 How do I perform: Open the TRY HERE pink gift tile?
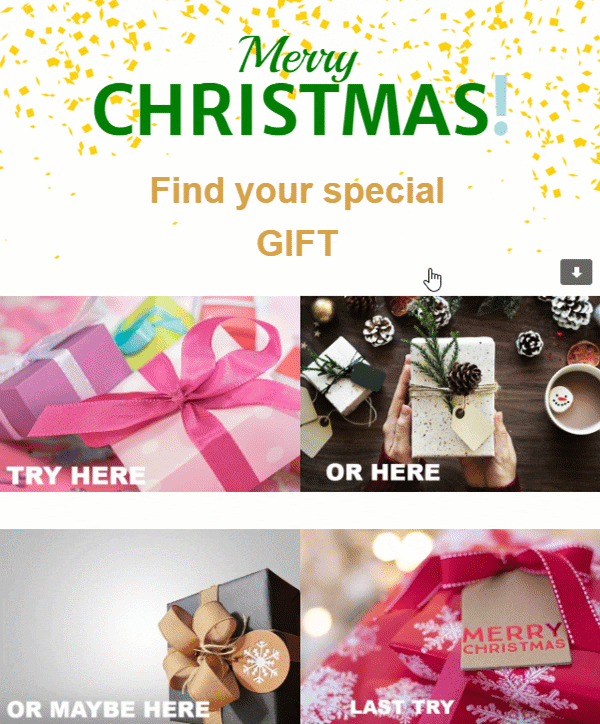[x=149, y=393]
